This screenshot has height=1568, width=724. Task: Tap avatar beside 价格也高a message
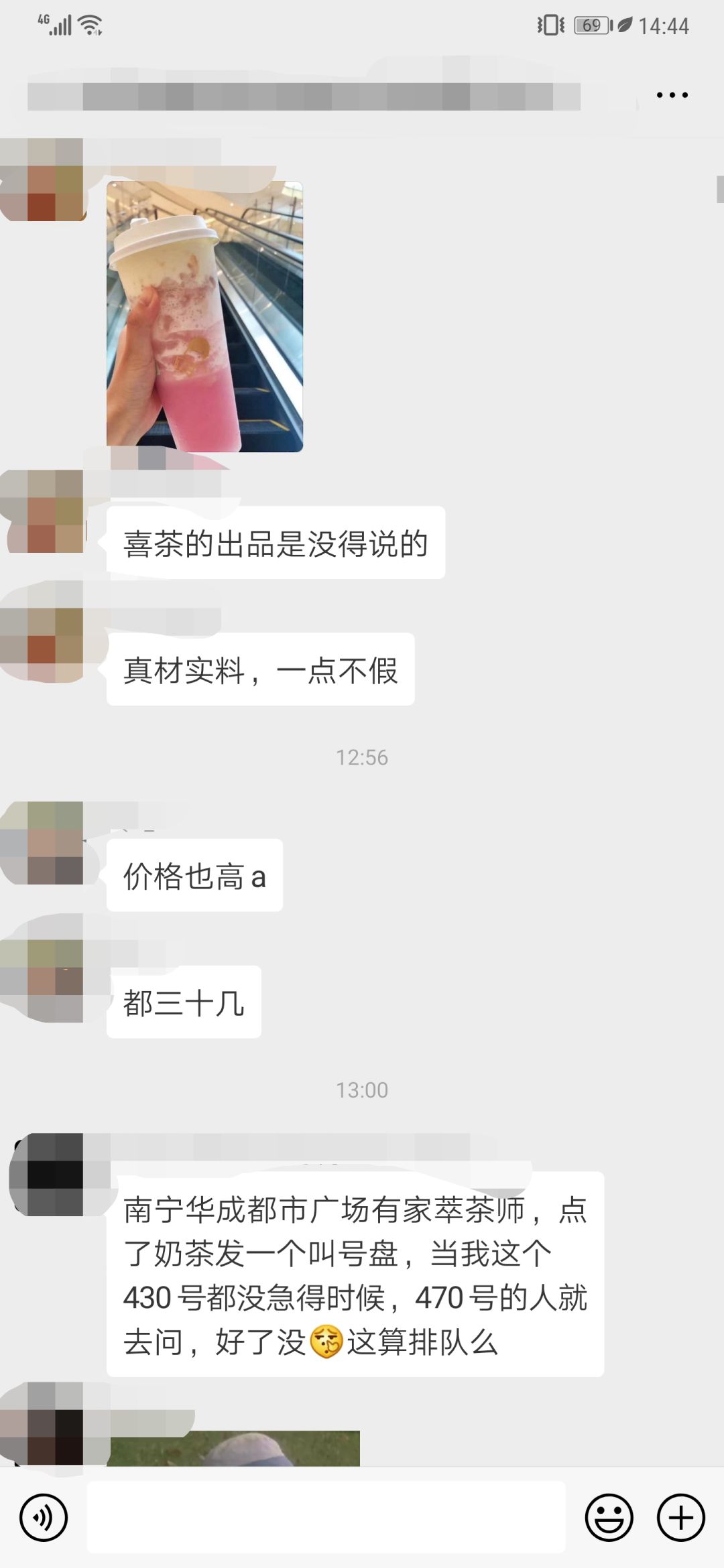click(x=44, y=843)
